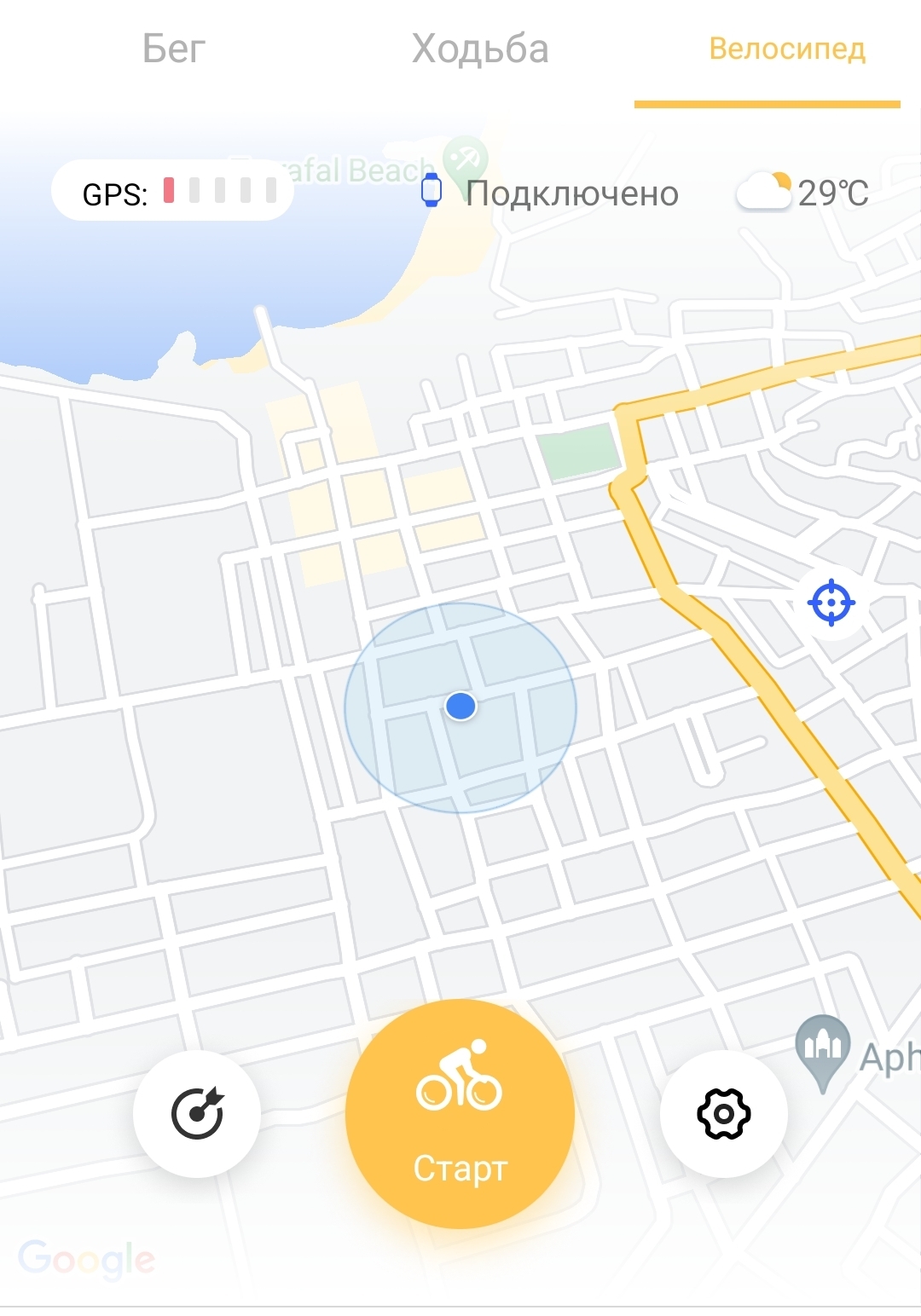Open the workout goal target icon
Screen dimensions: 921x1316
tap(197, 1113)
